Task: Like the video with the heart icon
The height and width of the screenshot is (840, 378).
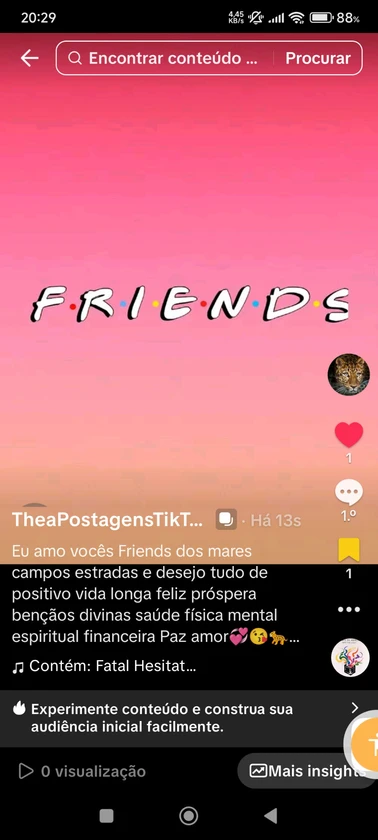Action: (x=349, y=434)
